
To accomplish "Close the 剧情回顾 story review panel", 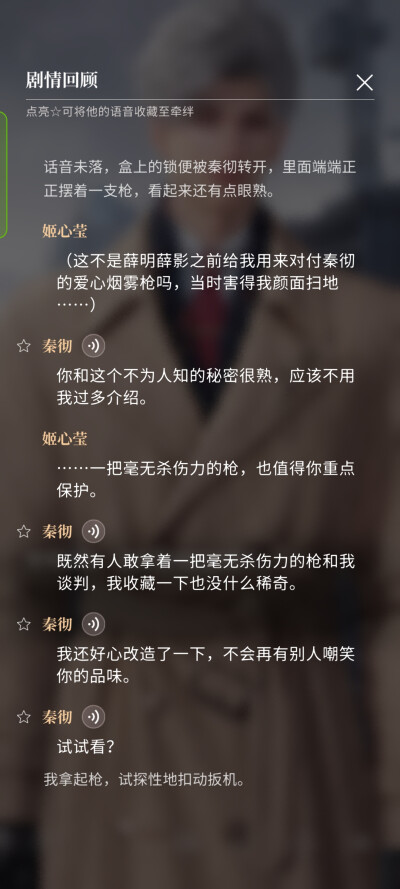I will click(x=364, y=83).
